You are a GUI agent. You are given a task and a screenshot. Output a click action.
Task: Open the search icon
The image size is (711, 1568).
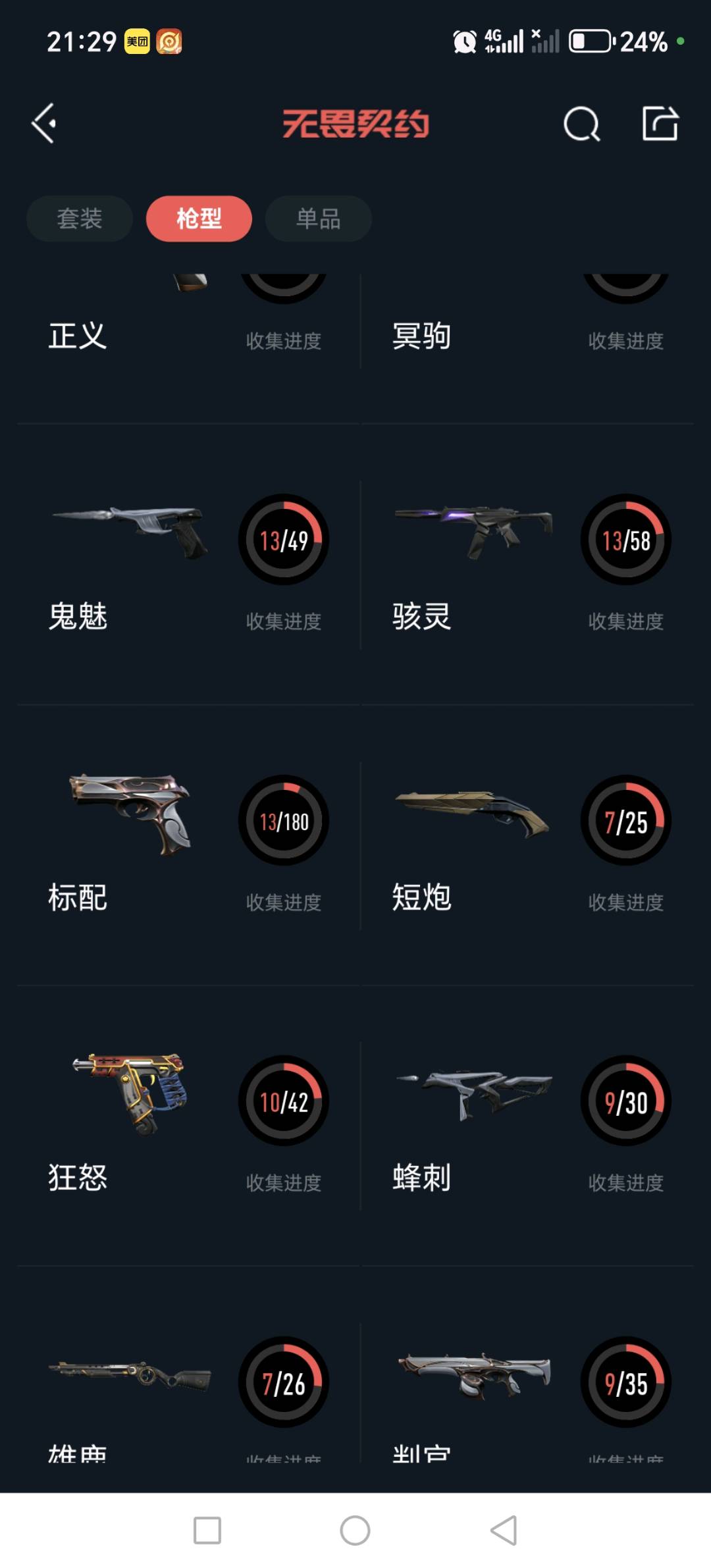pos(581,124)
